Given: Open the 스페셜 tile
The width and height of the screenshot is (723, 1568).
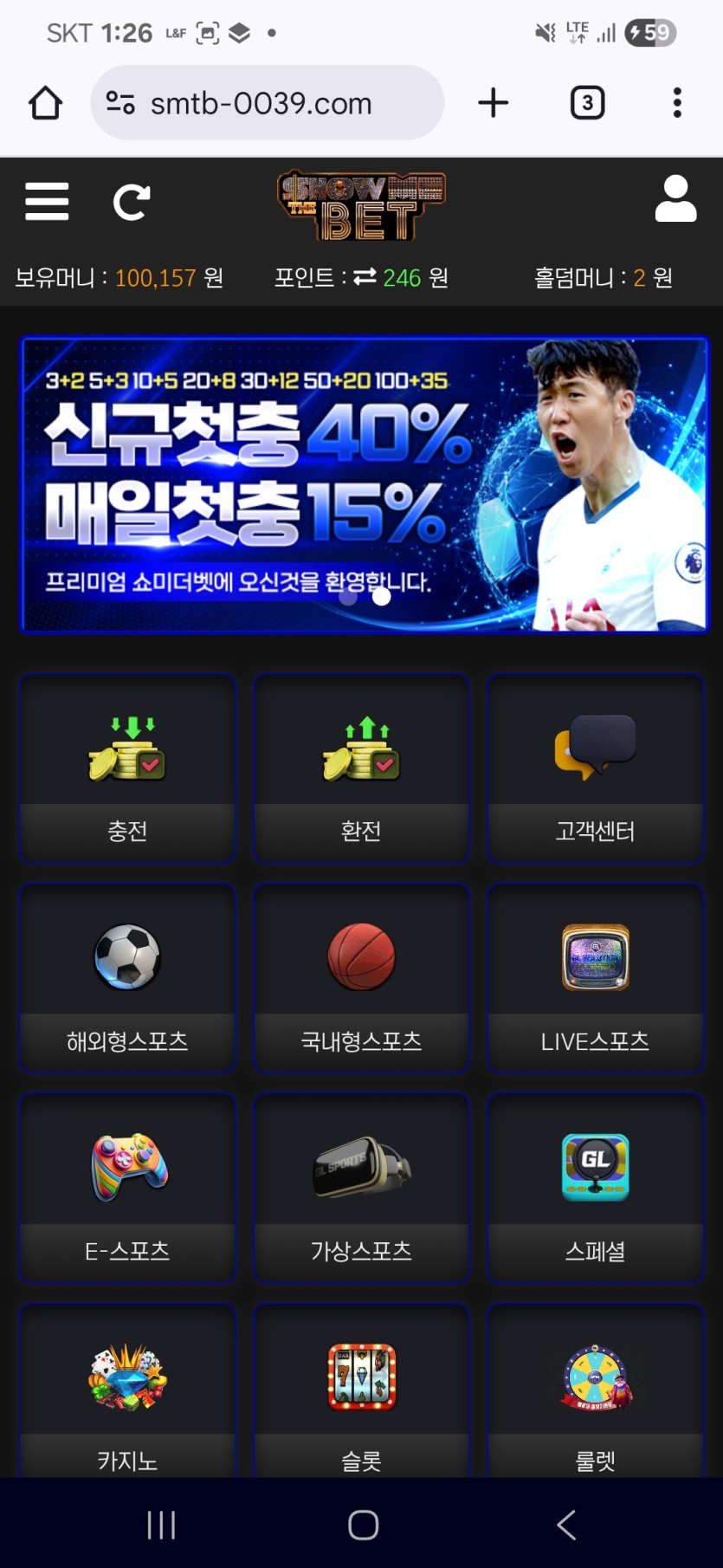Looking at the screenshot, I should [x=595, y=1188].
